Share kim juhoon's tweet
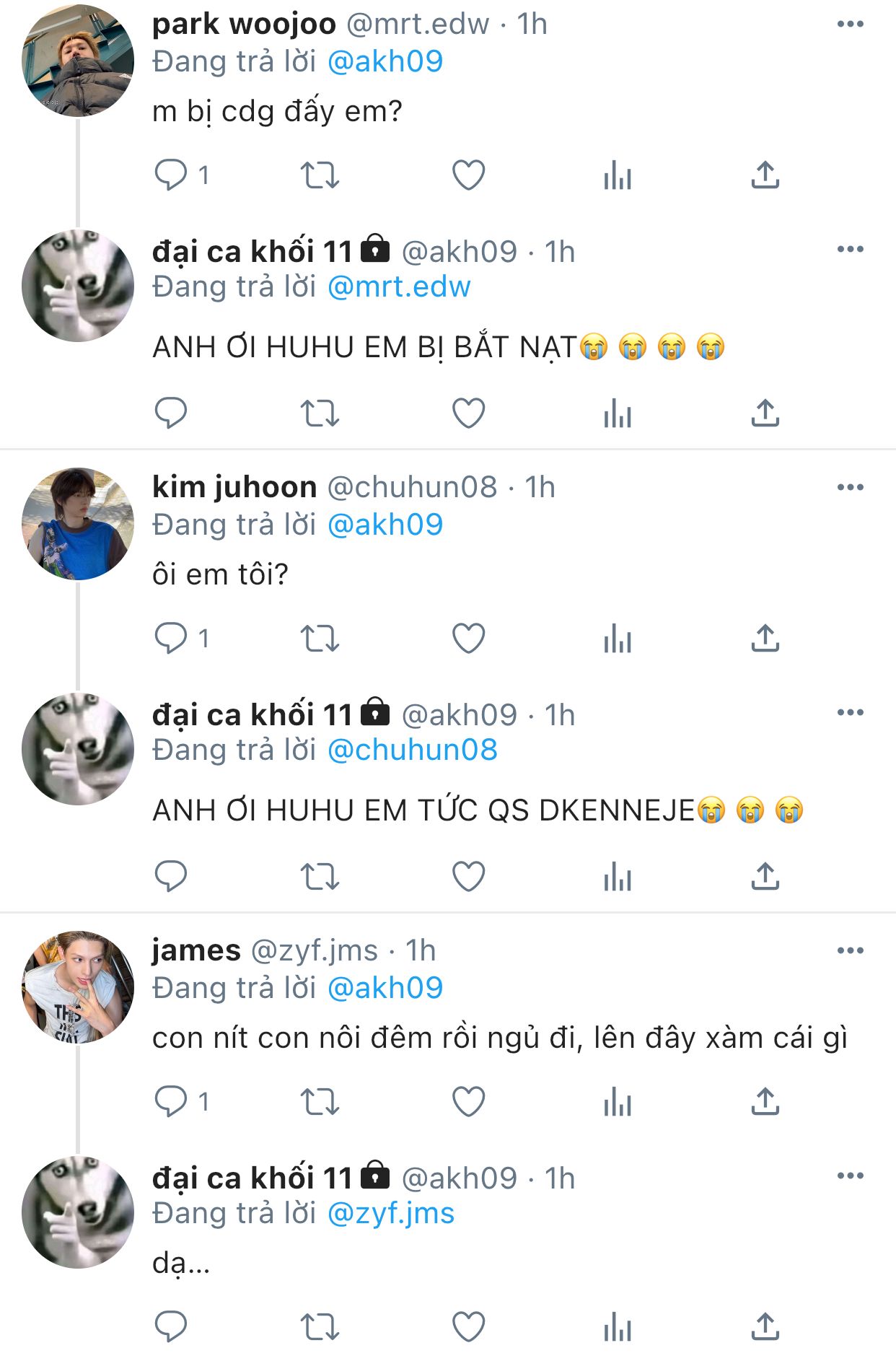The width and height of the screenshot is (896, 1361). click(765, 638)
